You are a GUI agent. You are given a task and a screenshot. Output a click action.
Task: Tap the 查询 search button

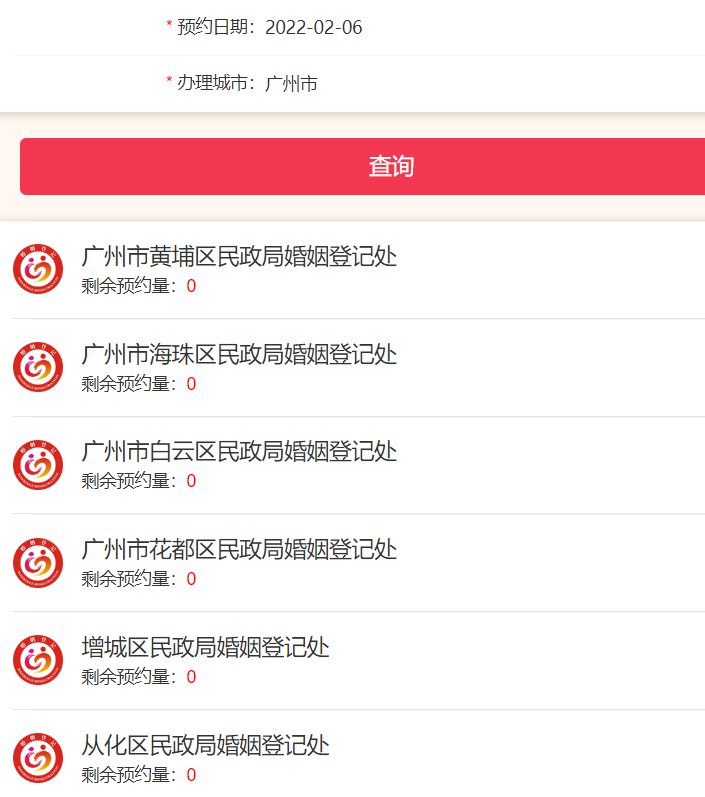390,166
